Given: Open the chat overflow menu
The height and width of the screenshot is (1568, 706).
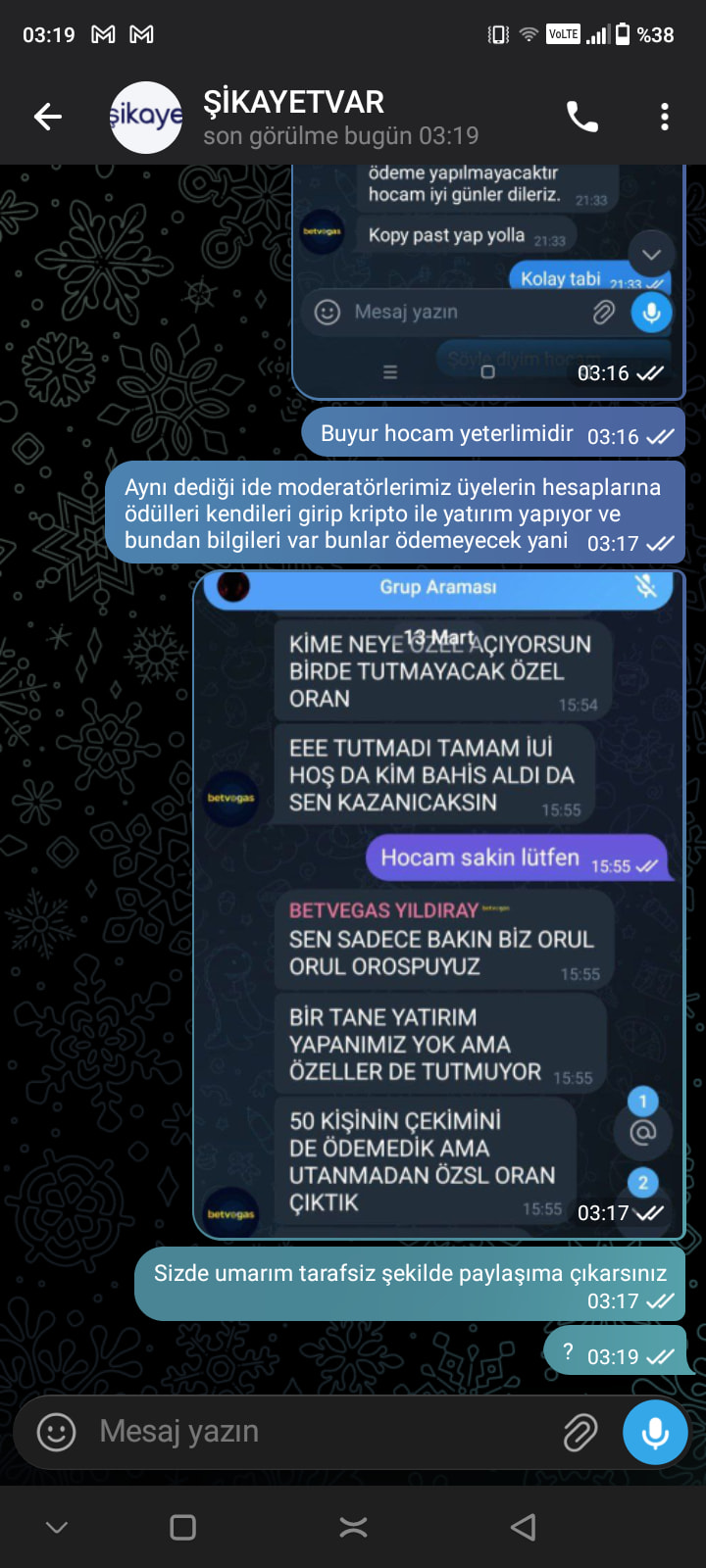Looking at the screenshot, I should click(665, 118).
